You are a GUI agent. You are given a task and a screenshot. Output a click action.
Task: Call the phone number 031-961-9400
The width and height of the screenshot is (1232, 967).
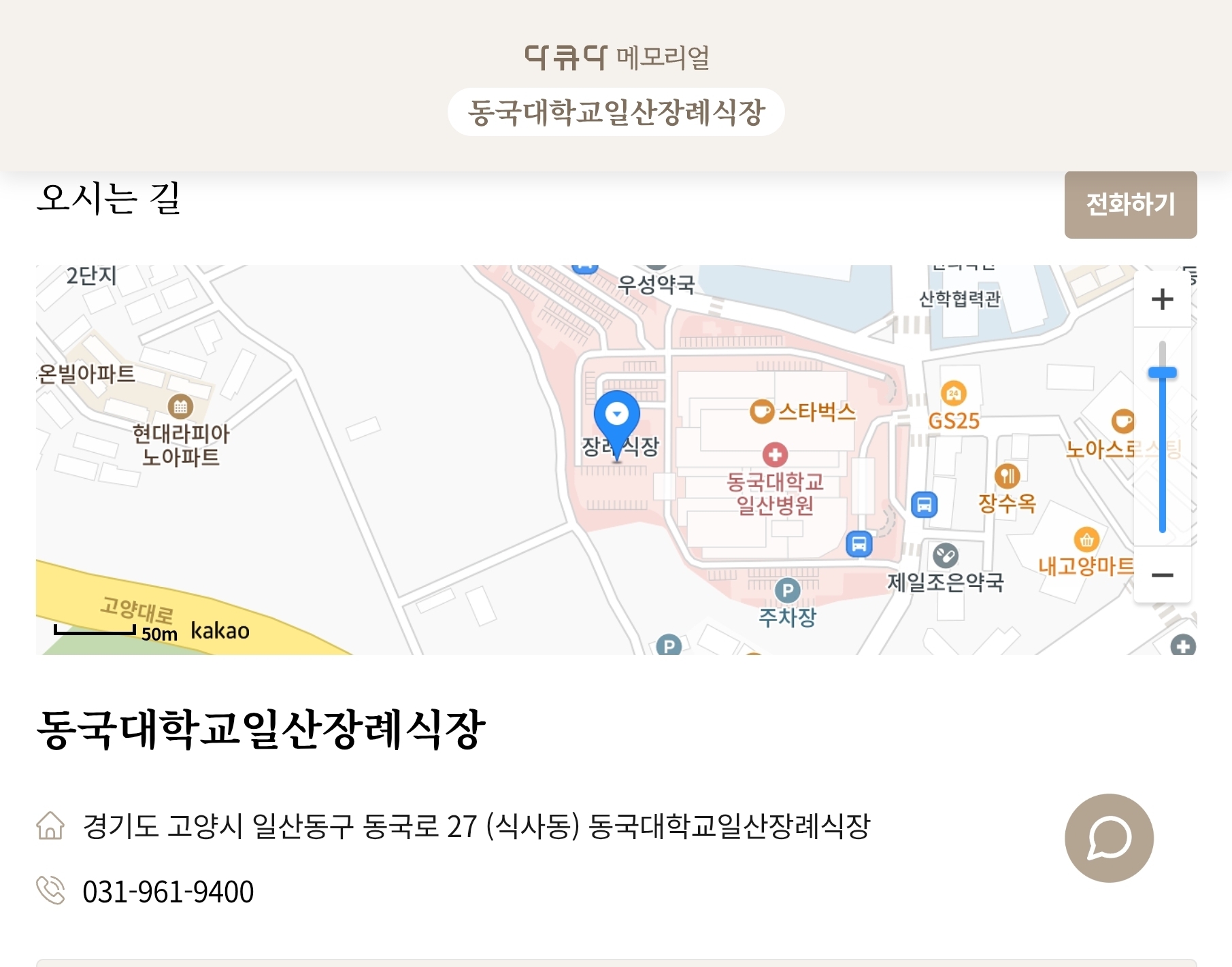pyautogui.click(x=168, y=892)
